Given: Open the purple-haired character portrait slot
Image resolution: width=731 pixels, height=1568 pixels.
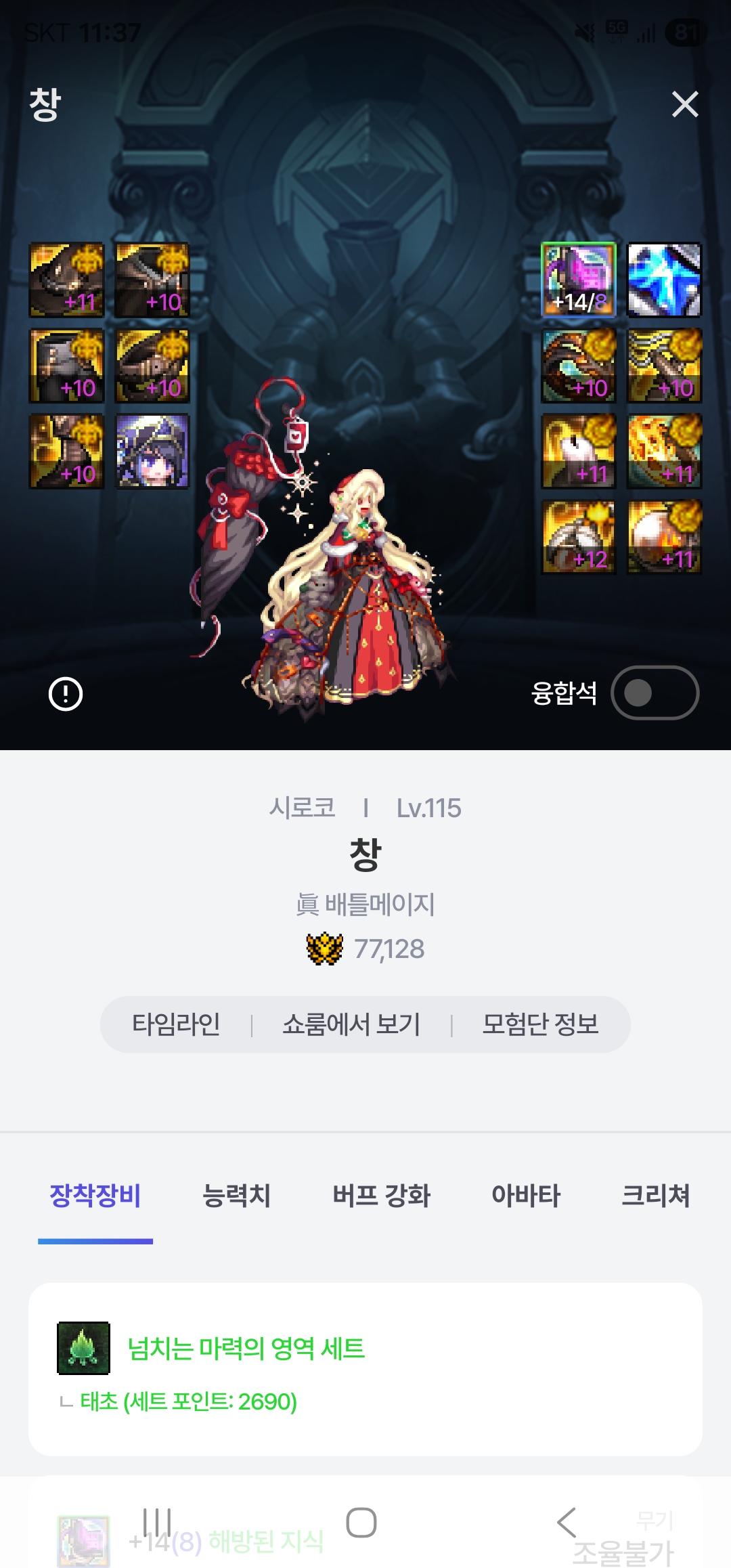Looking at the screenshot, I should click(152, 452).
